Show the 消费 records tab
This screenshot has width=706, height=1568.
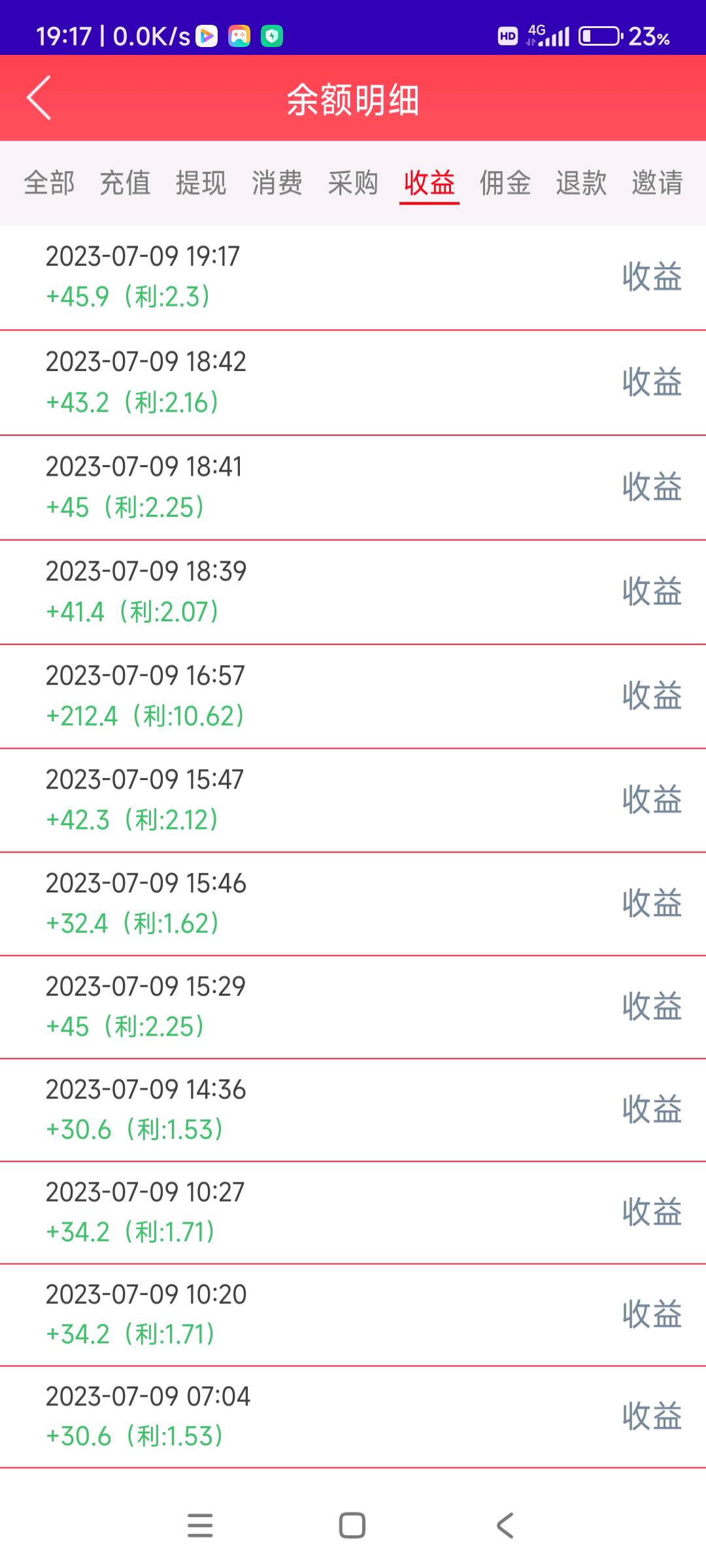click(x=277, y=183)
